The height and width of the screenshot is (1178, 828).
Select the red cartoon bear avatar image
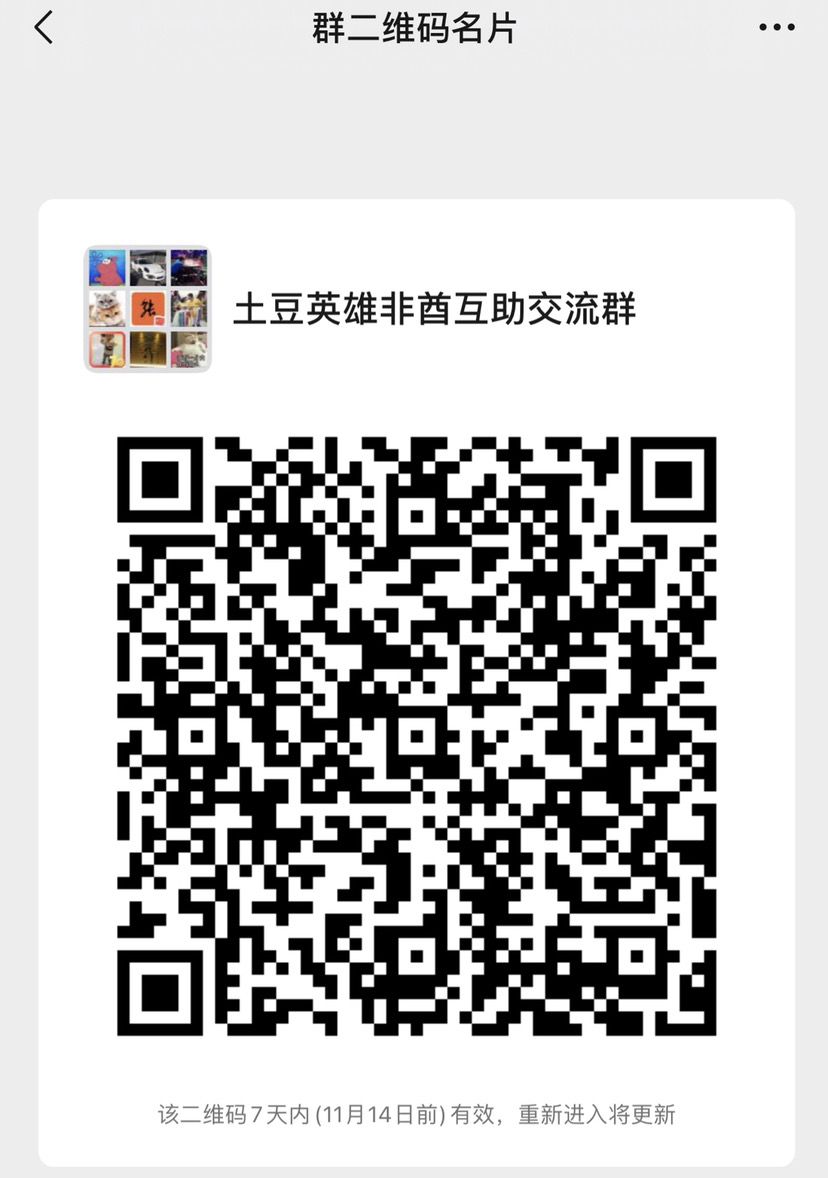[x=107, y=267]
